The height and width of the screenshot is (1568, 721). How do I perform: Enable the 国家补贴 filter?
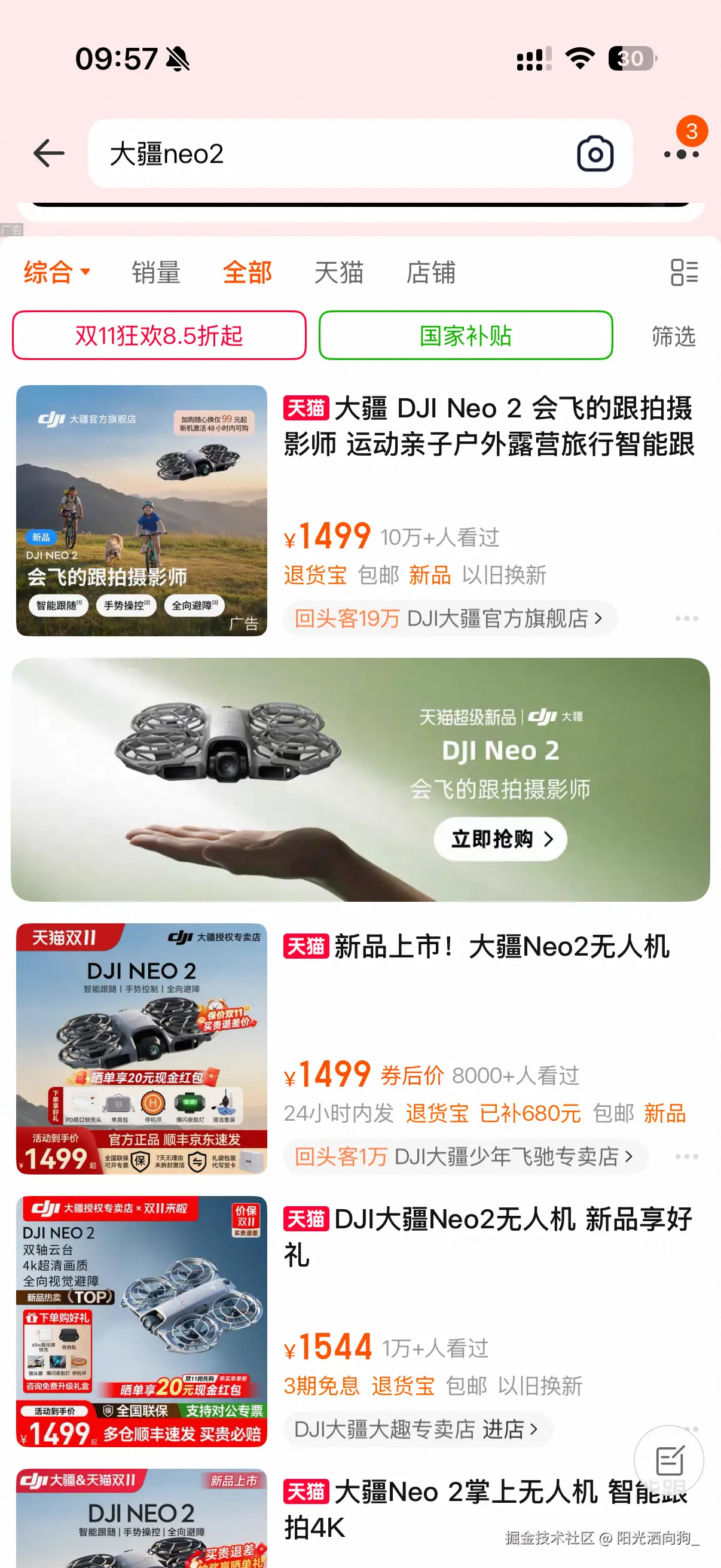pos(466,336)
